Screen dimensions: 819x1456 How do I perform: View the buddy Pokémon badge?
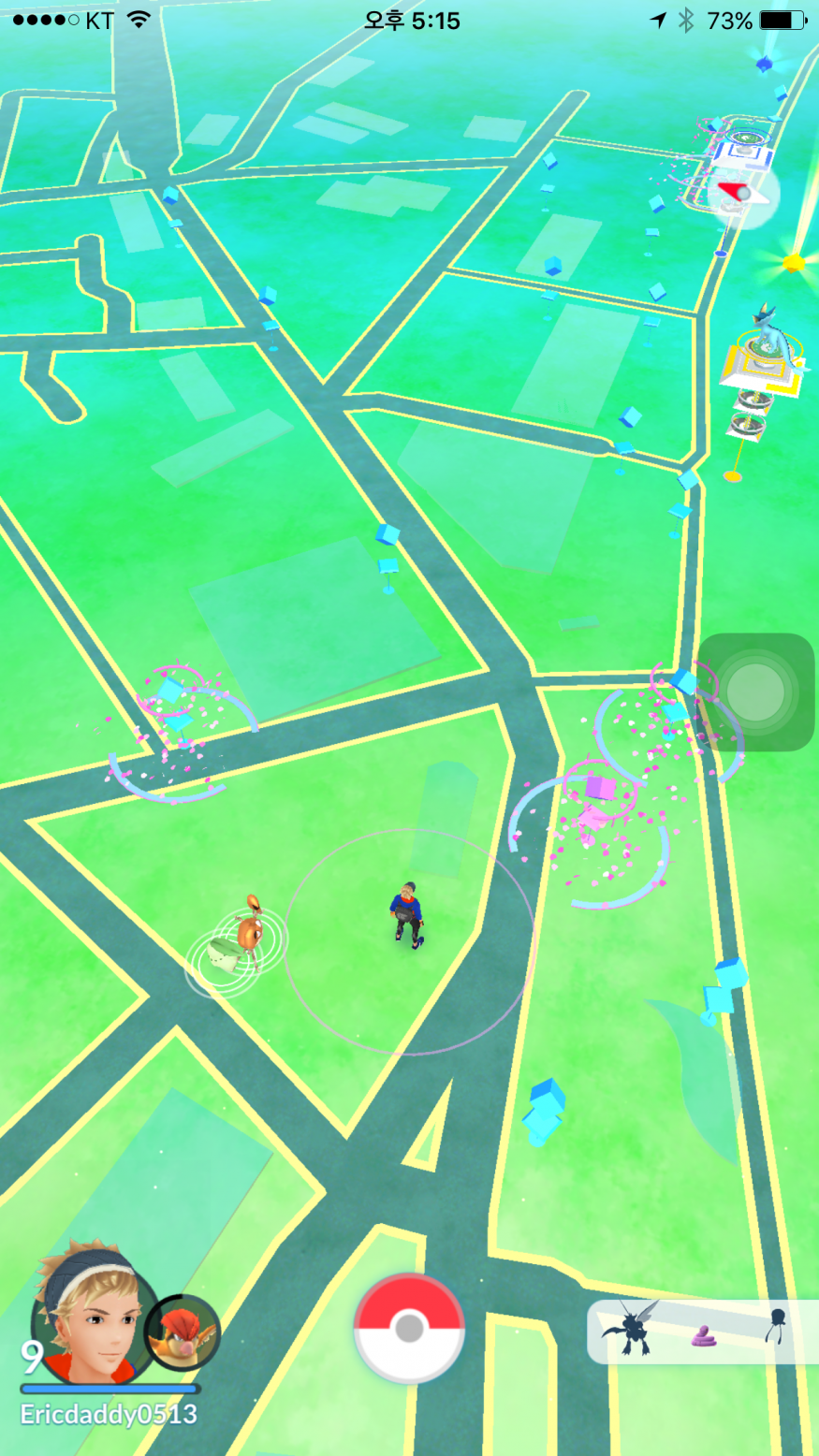coord(183,1332)
